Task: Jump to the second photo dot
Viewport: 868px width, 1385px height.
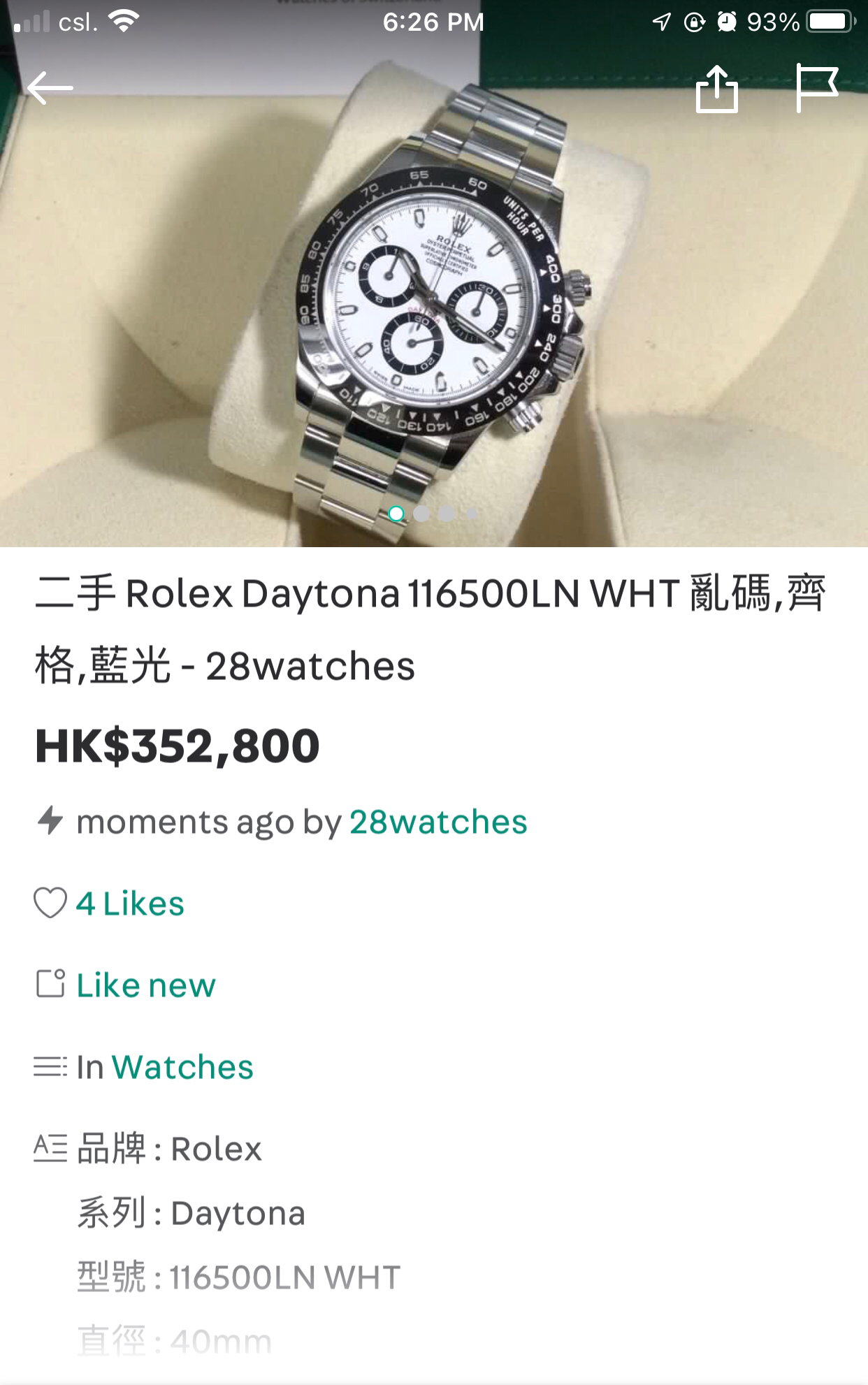Action: pos(421,514)
